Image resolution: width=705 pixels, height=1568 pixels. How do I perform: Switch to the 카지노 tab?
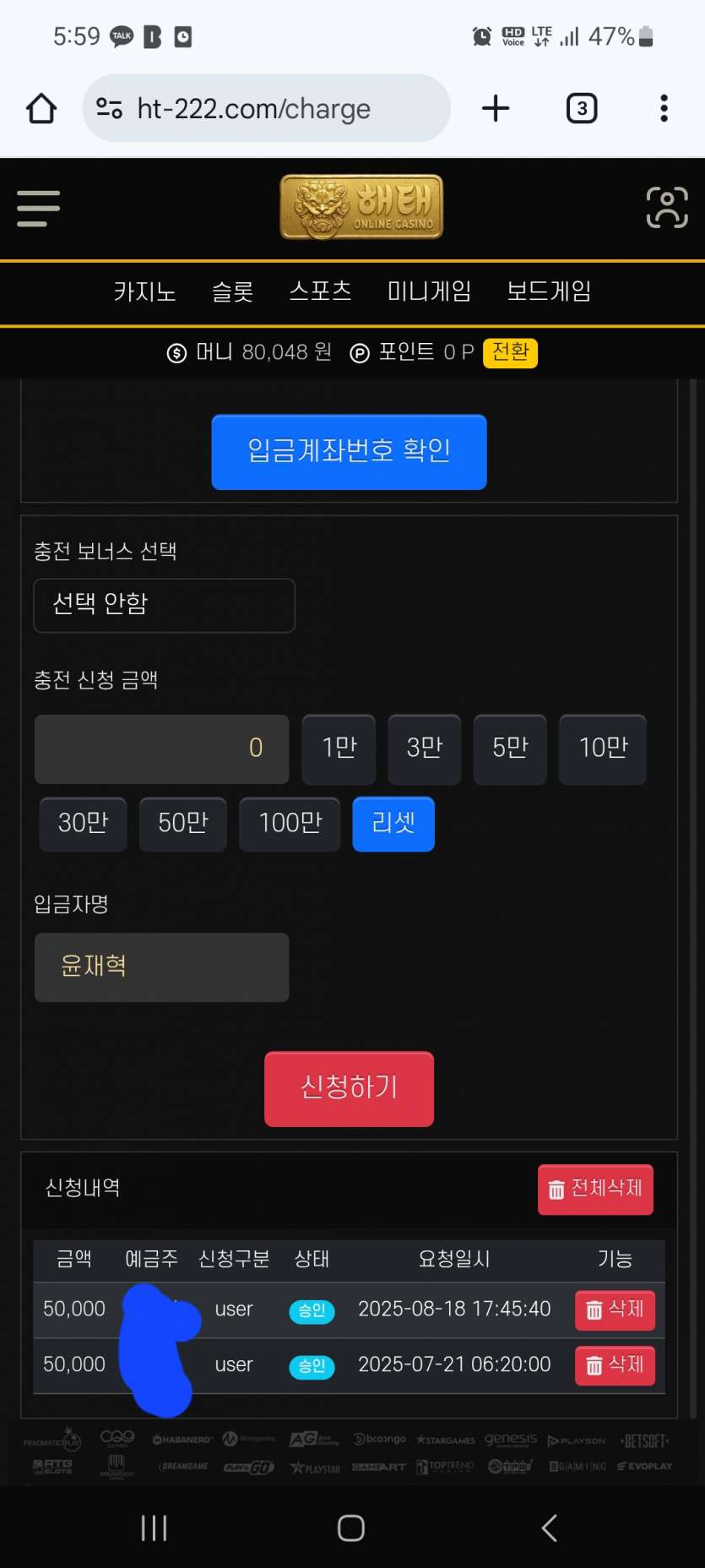144,292
